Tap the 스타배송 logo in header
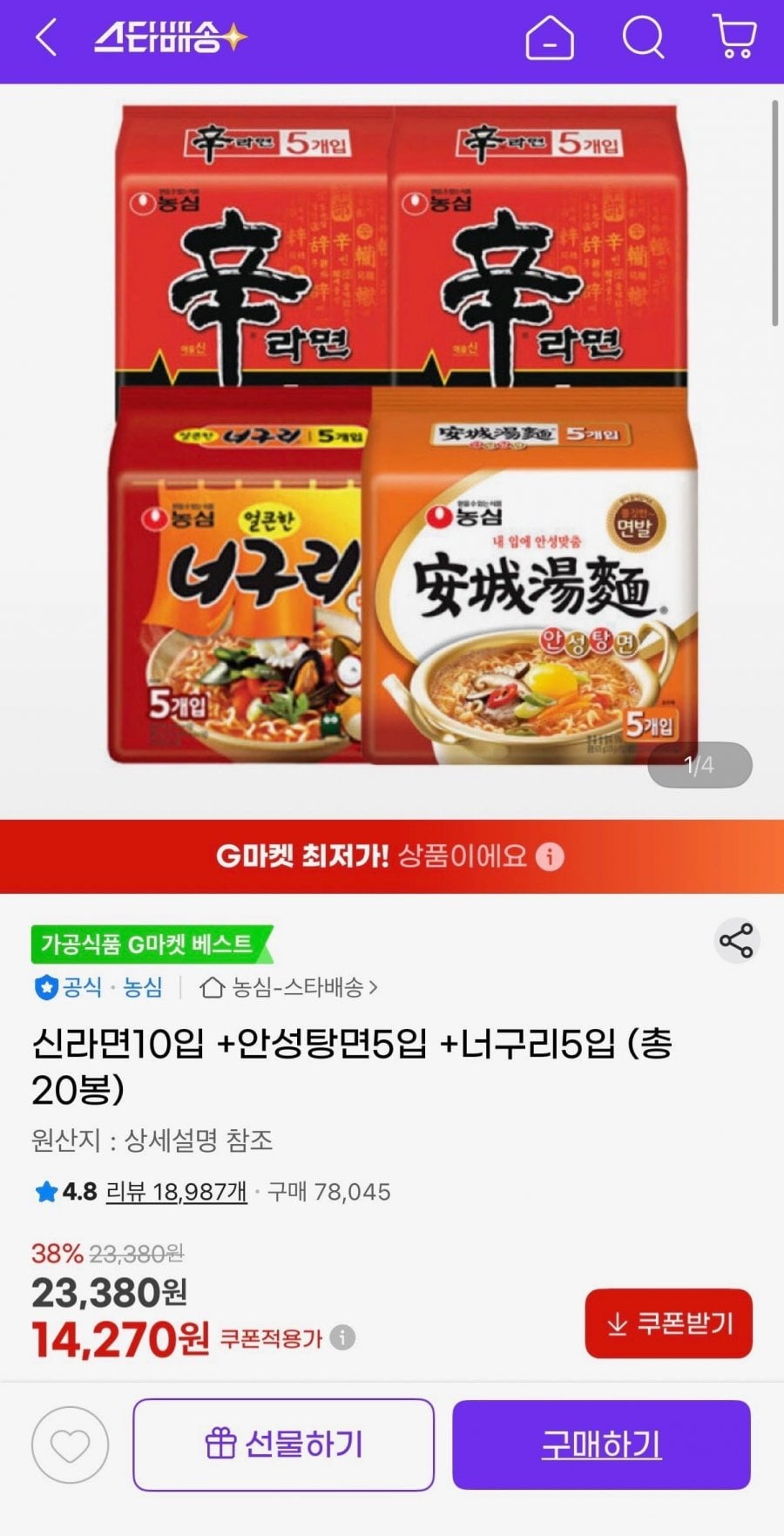Viewport: 784px width, 1536px height. (170, 39)
